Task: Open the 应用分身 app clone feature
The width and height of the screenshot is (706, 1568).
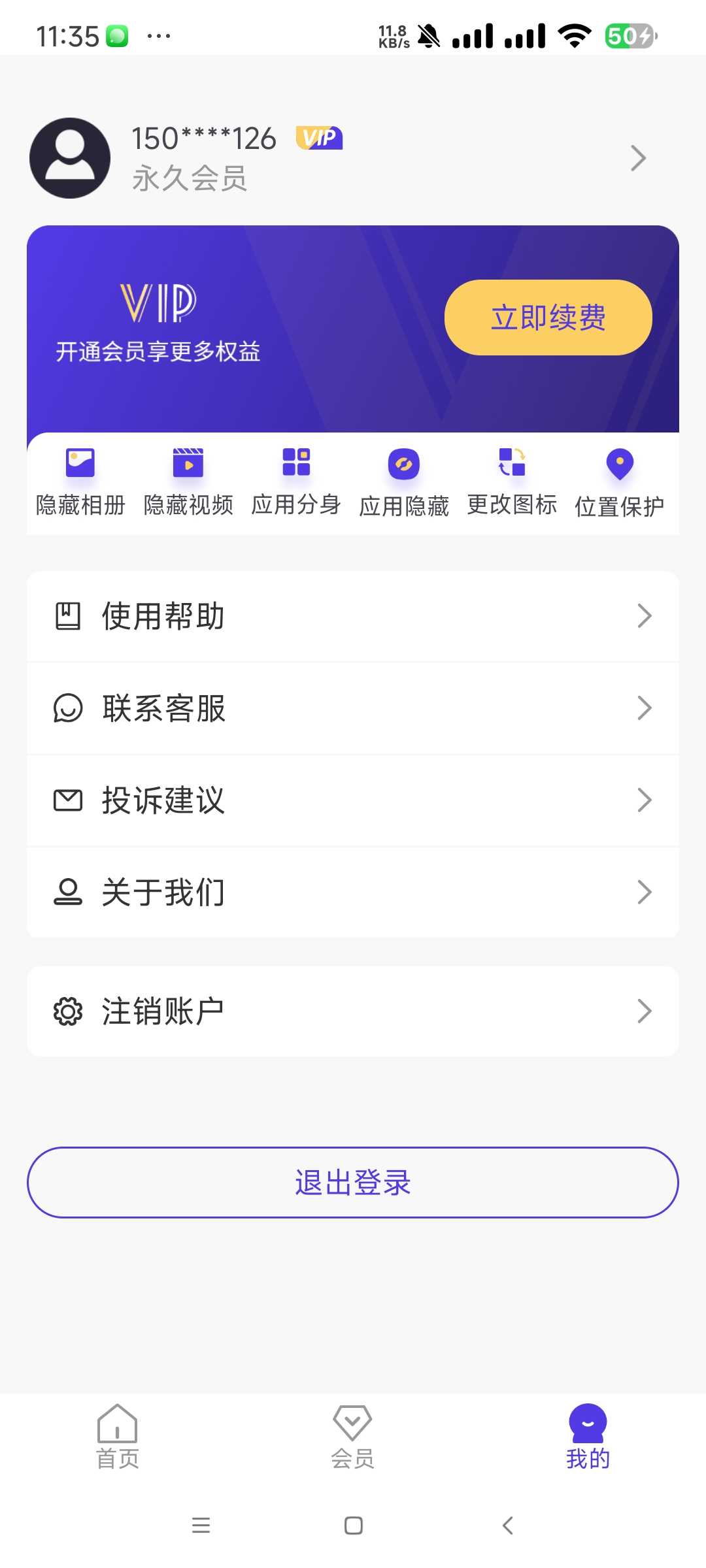Action: tap(296, 482)
